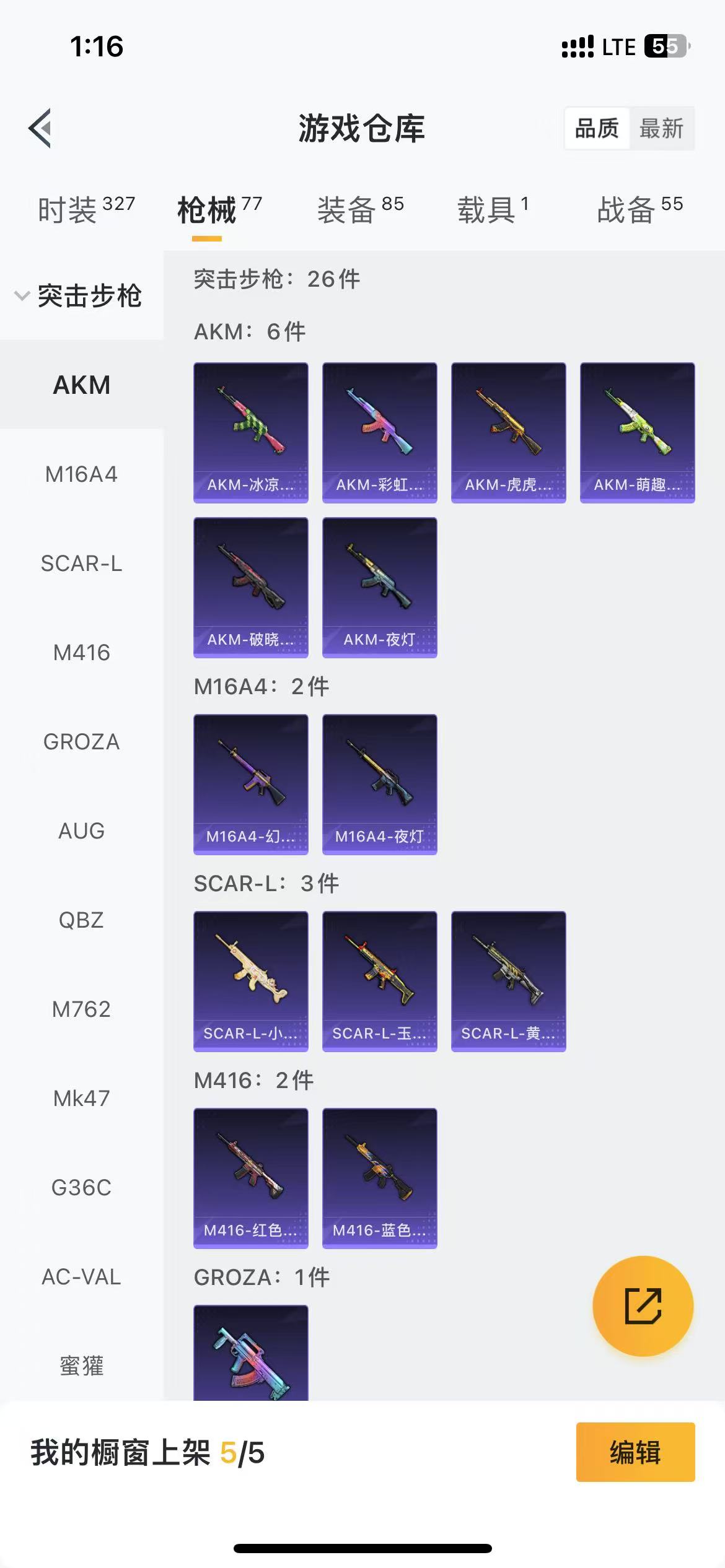This screenshot has height=1568, width=725.
Task: Go back using the top-left arrow
Action: [40, 128]
